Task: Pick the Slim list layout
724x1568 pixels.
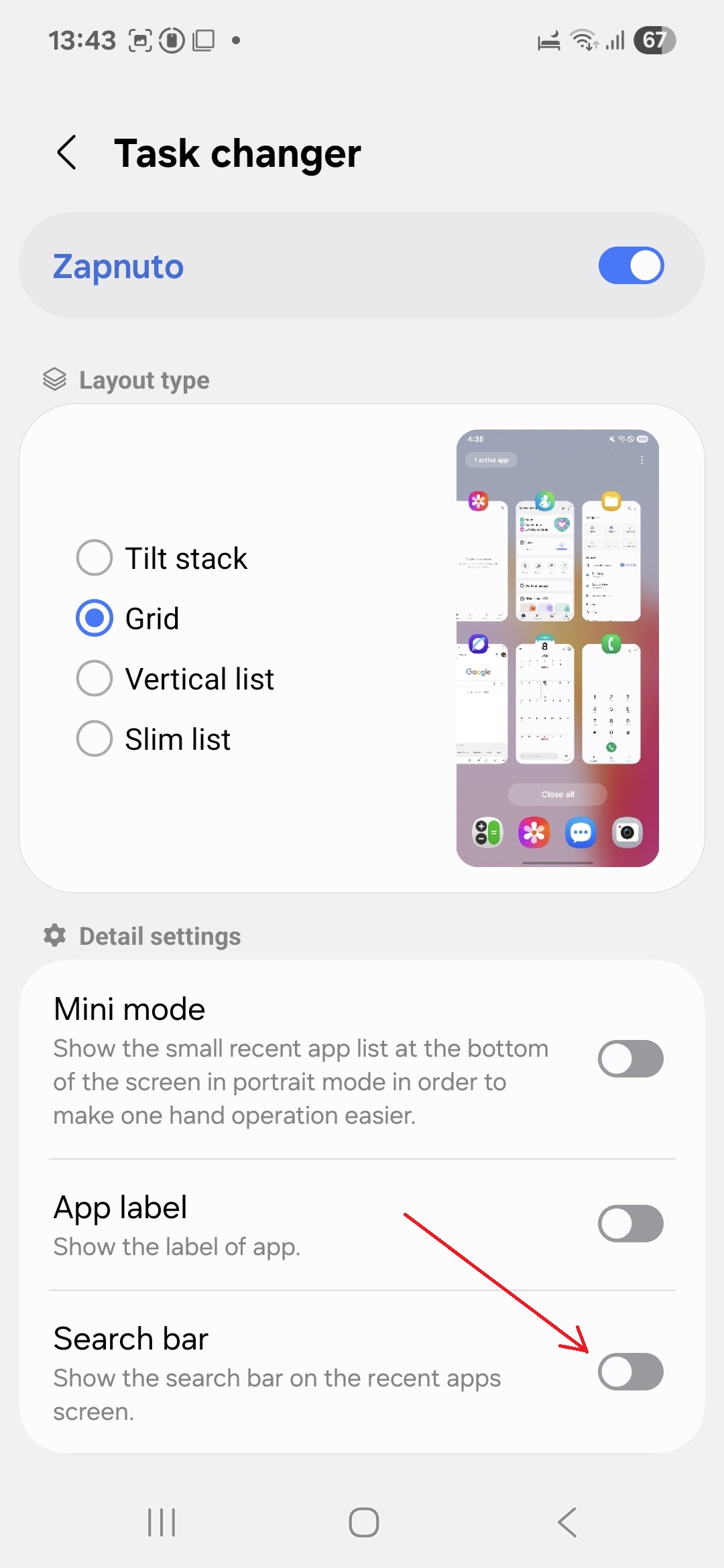Action: 95,738
